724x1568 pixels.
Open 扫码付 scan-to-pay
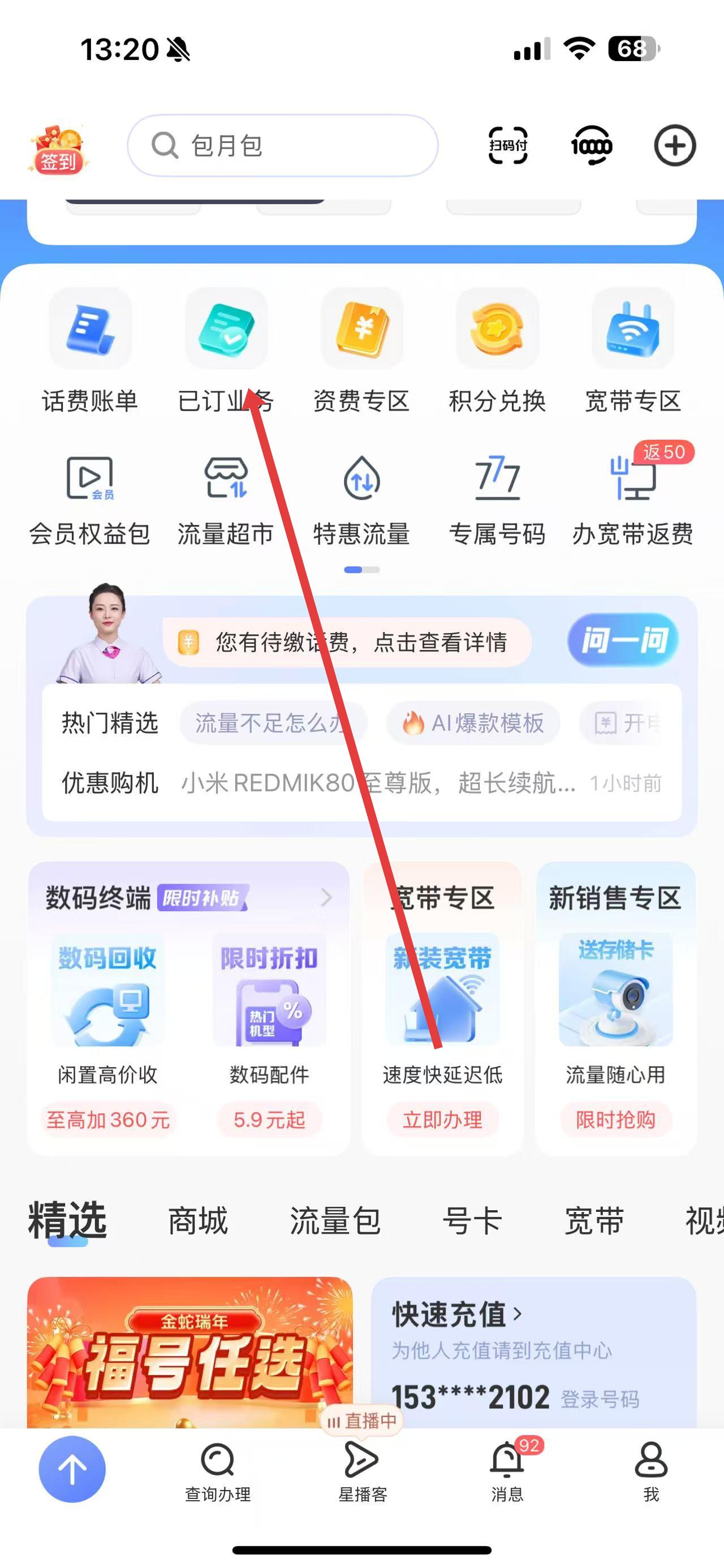point(508,146)
